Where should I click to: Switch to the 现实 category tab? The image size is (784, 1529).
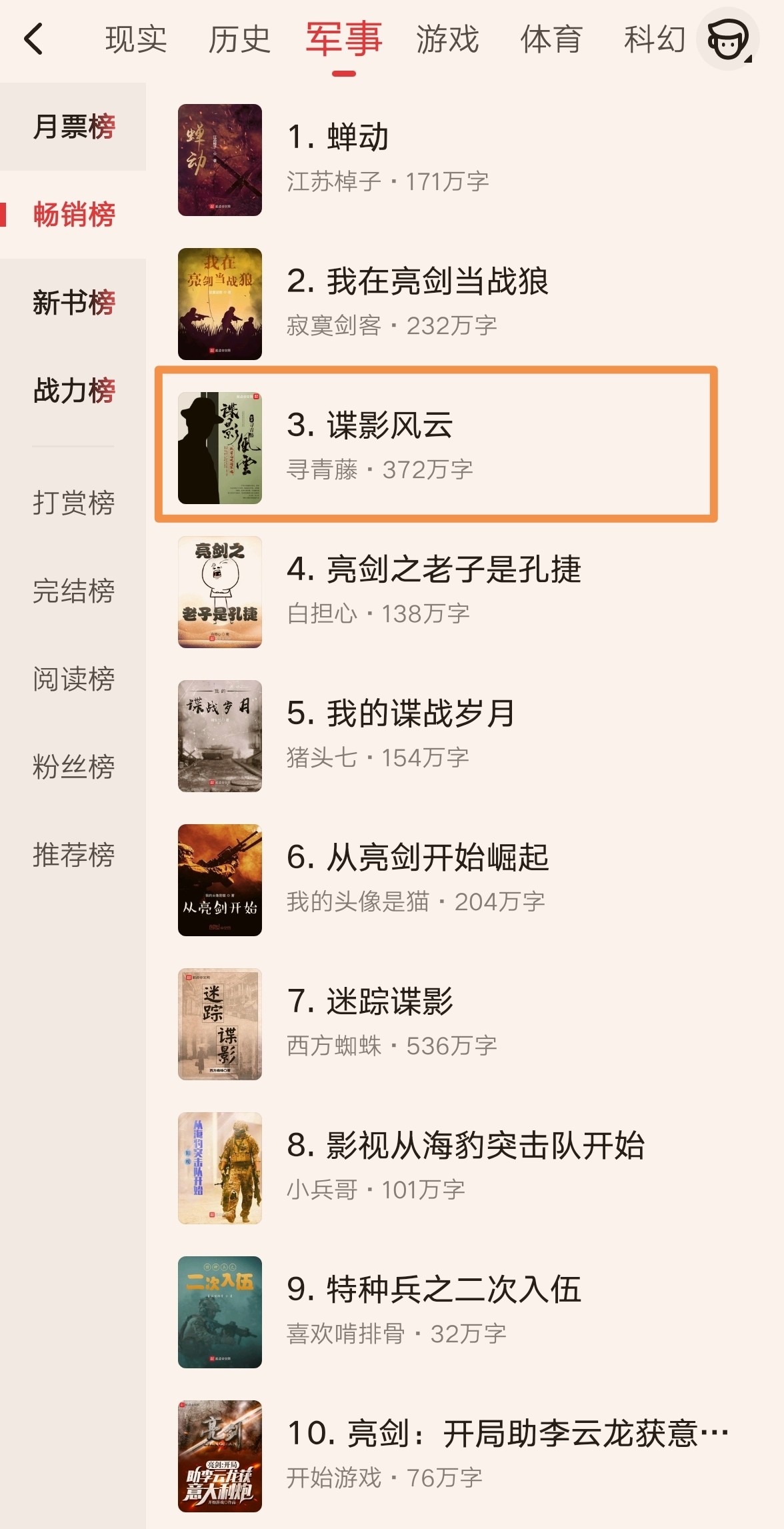136,39
